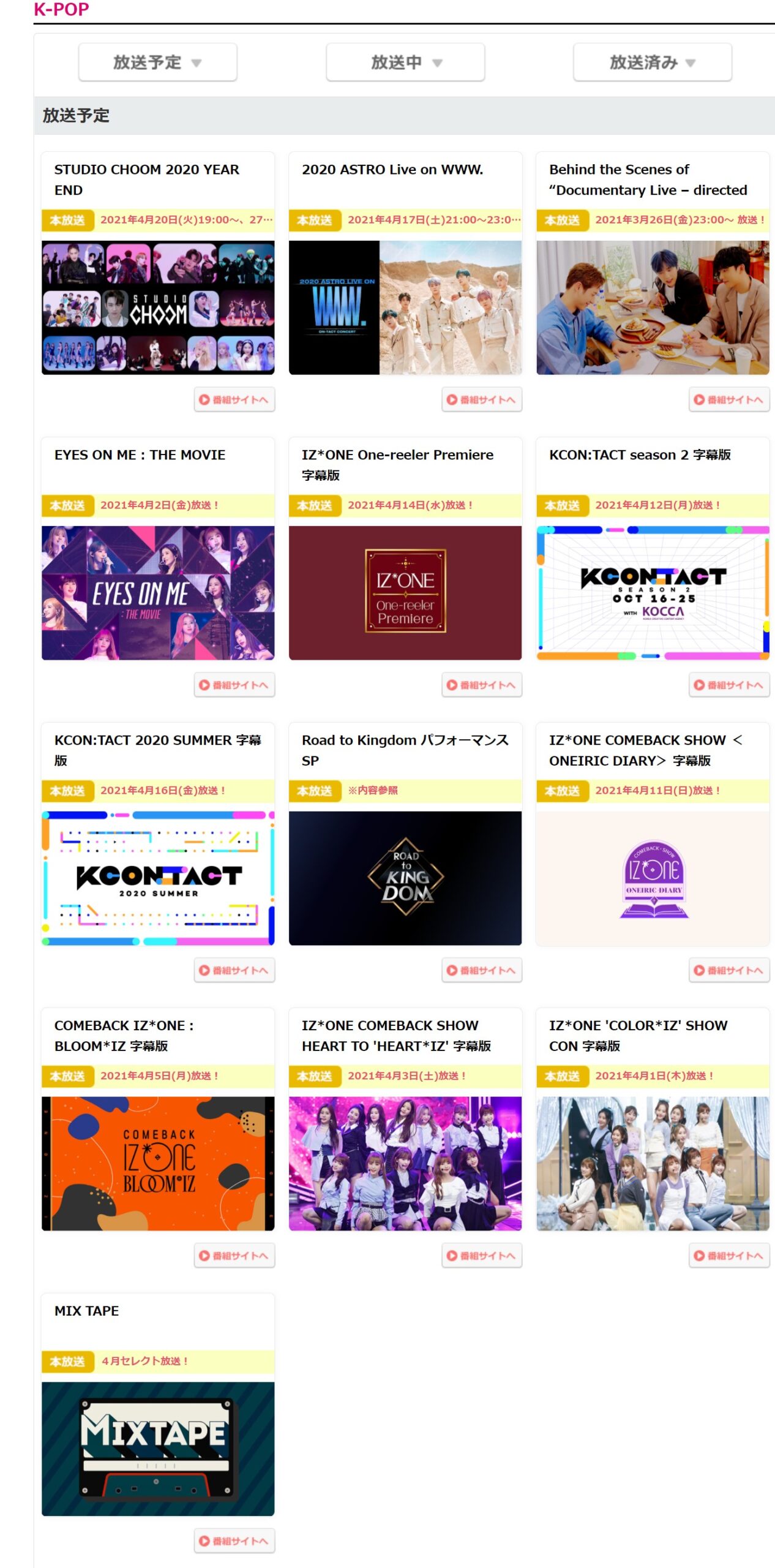Visit 番組サイトへ under ASTRO Live on WWW.
Viewport: 775px width, 1568px height.
pos(482,399)
